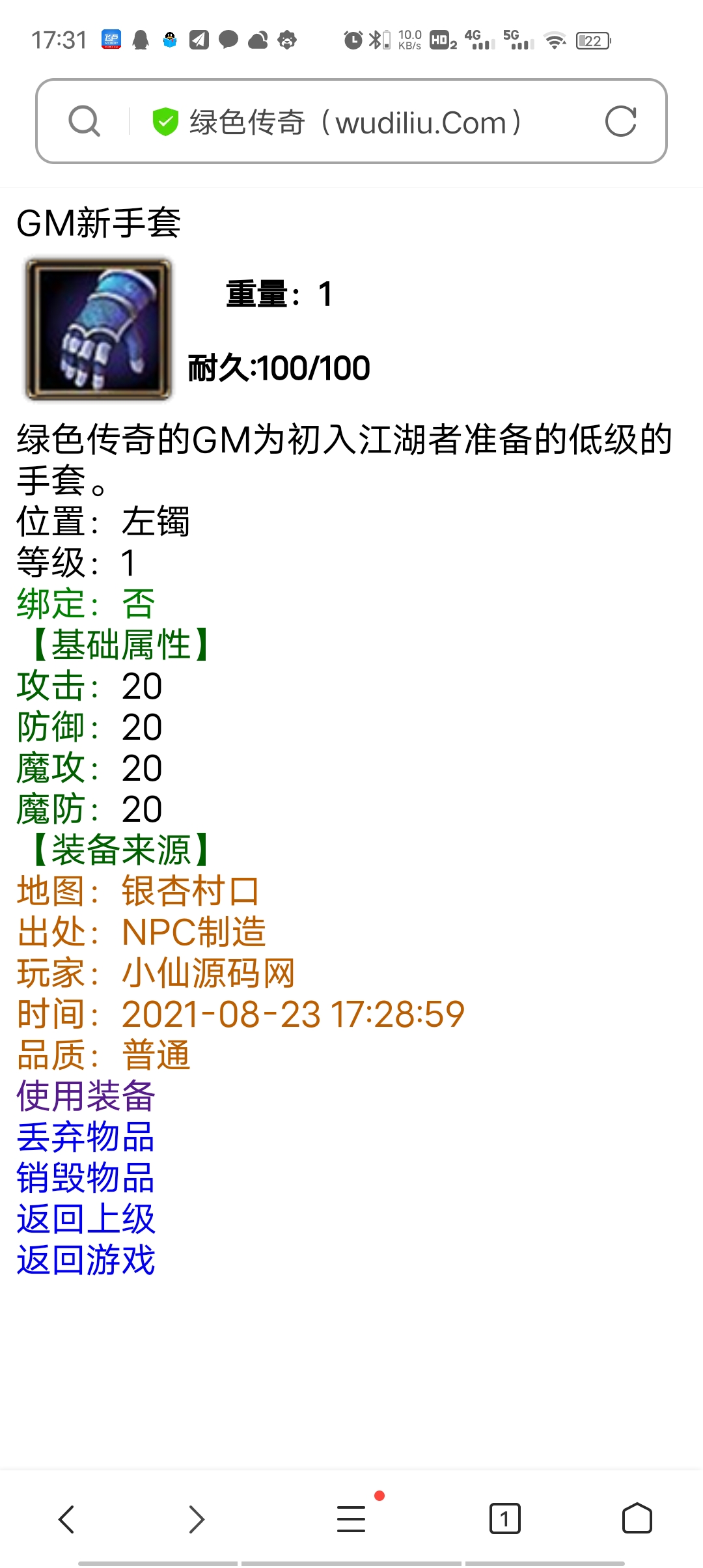
Task: Go back with the browser back arrow
Action: click(66, 1519)
